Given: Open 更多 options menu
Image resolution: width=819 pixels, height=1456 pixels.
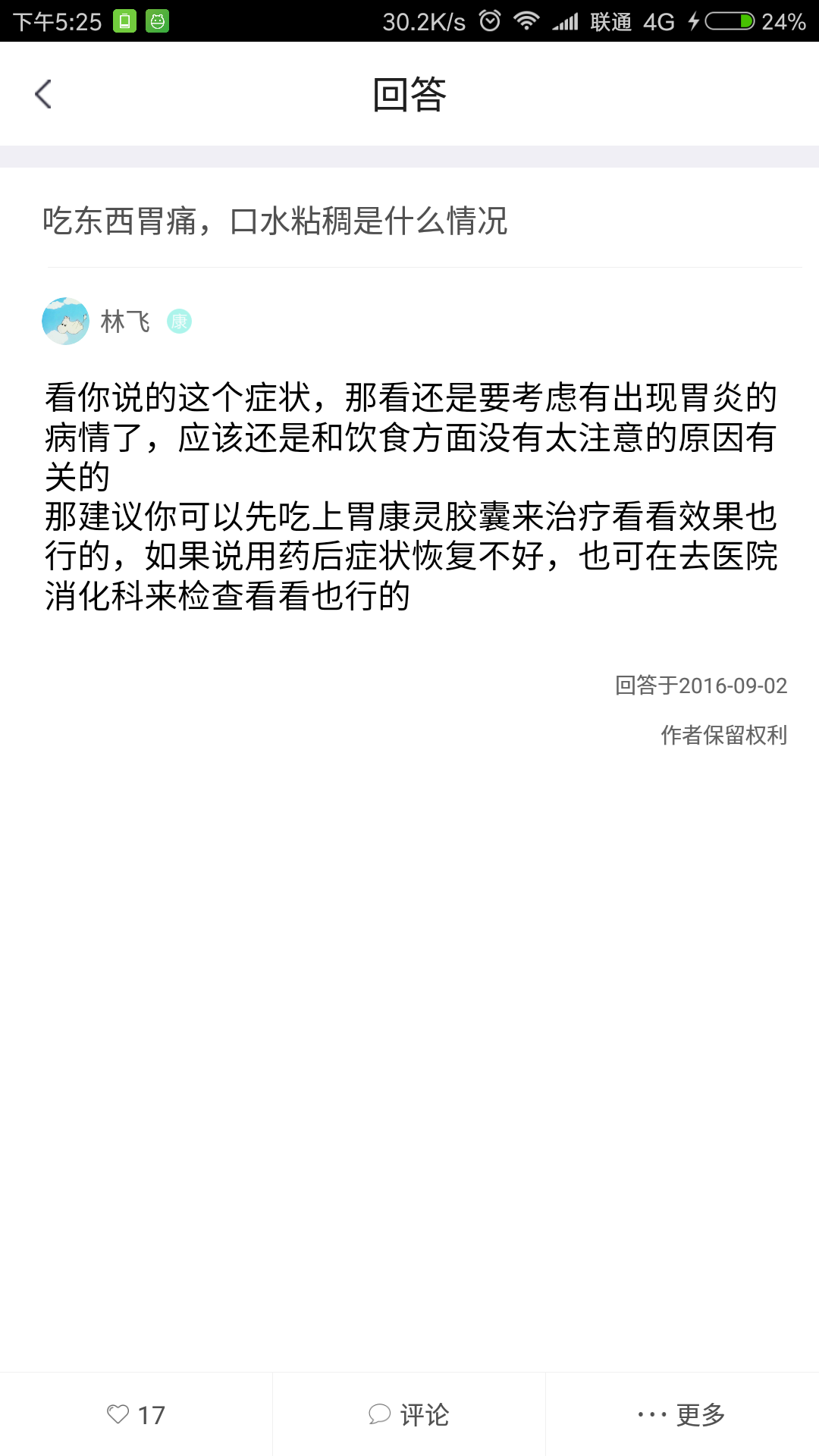Looking at the screenshot, I should [682, 1414].
